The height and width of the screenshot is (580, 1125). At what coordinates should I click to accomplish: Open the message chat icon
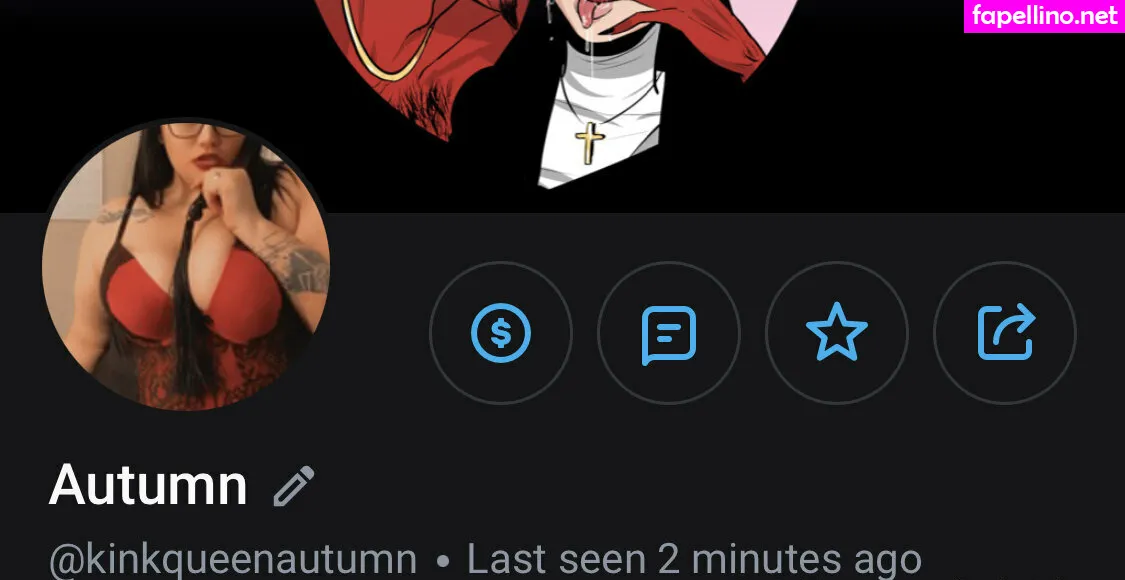pyautogui.click(x=669, y=334)
